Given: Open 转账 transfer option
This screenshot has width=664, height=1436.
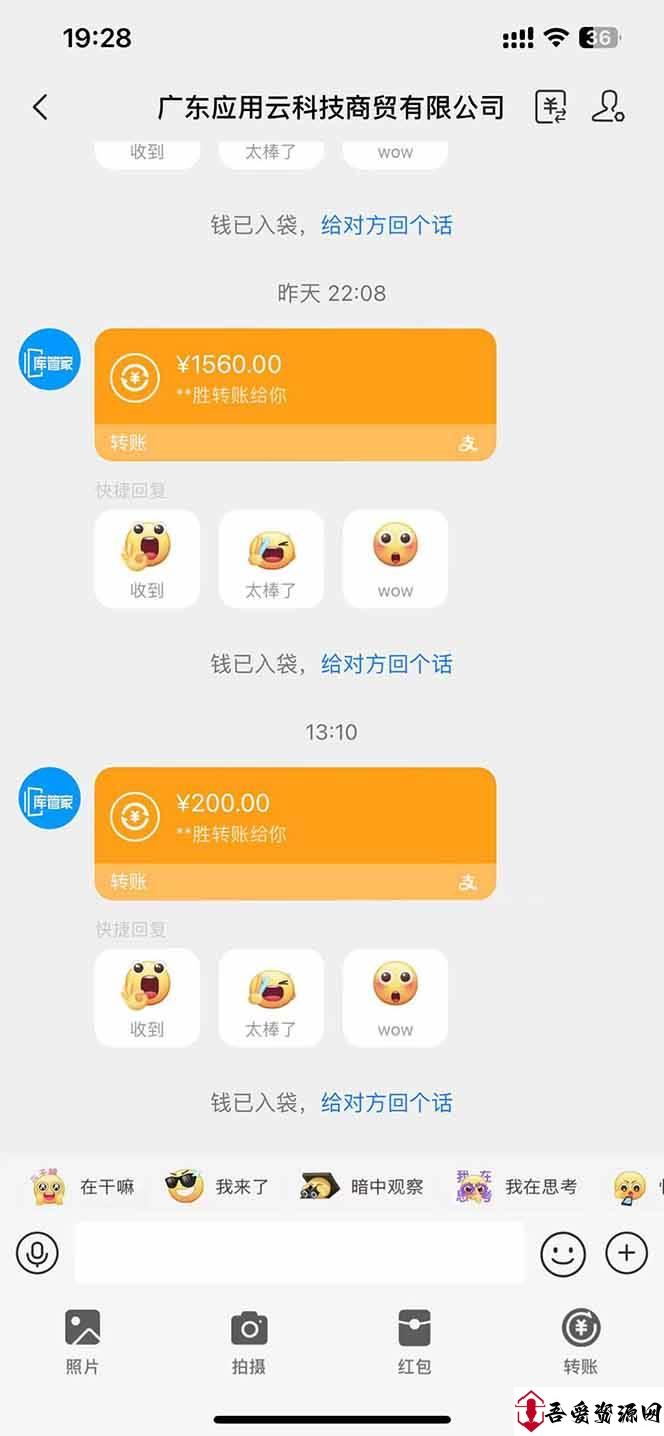Looking at the screenshot, I should point(580,1341).
